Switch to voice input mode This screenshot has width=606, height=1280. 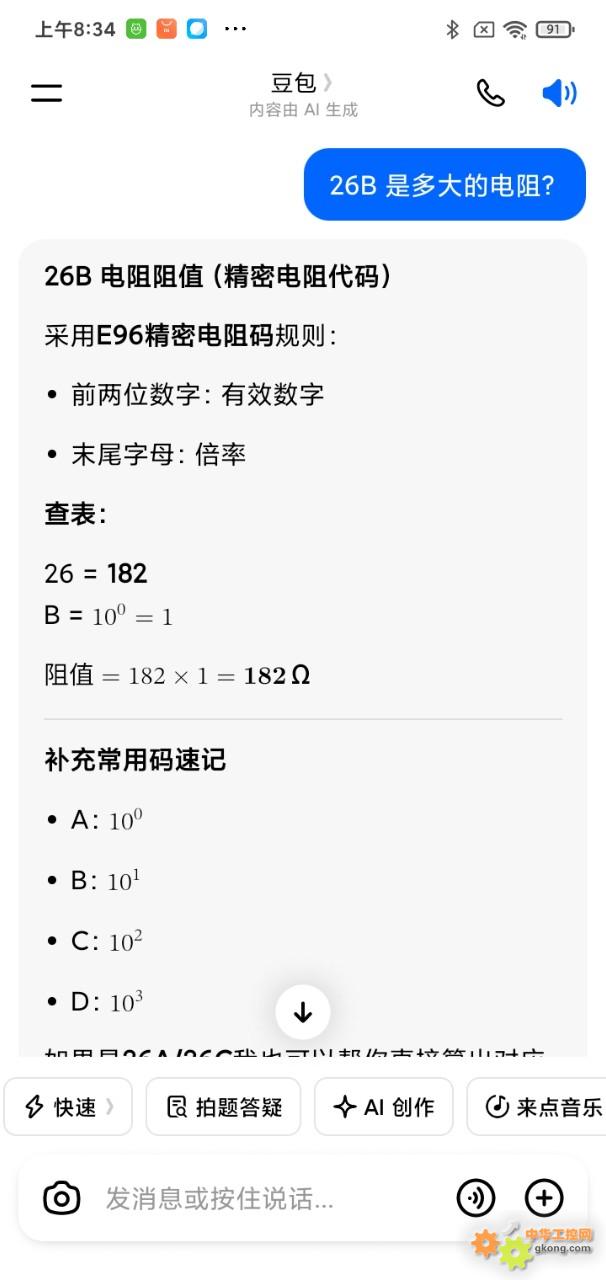click(x=476, y=1197)
